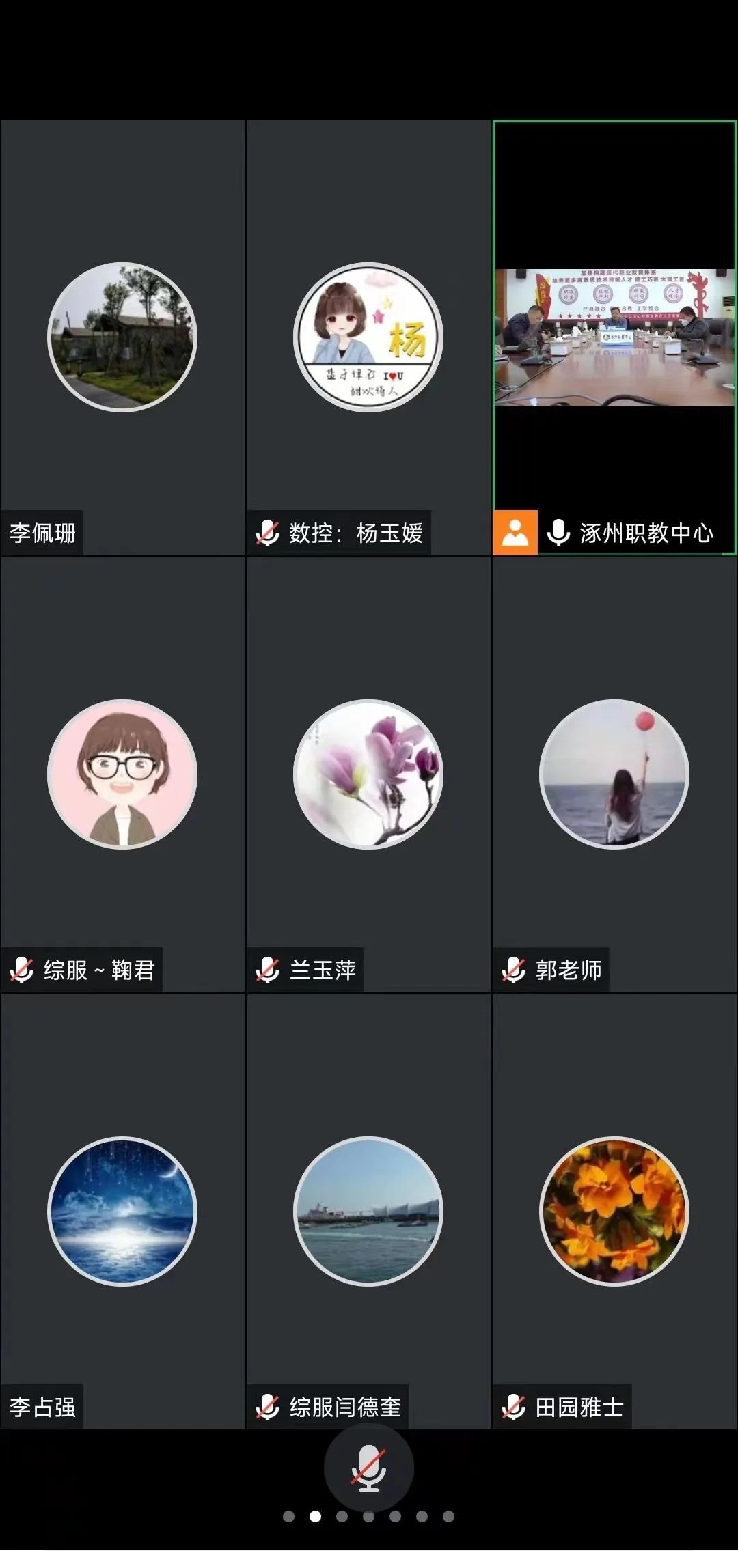Tap the 综服~鞠君 participant tile
738x1568 pixels.
[122, 774]
